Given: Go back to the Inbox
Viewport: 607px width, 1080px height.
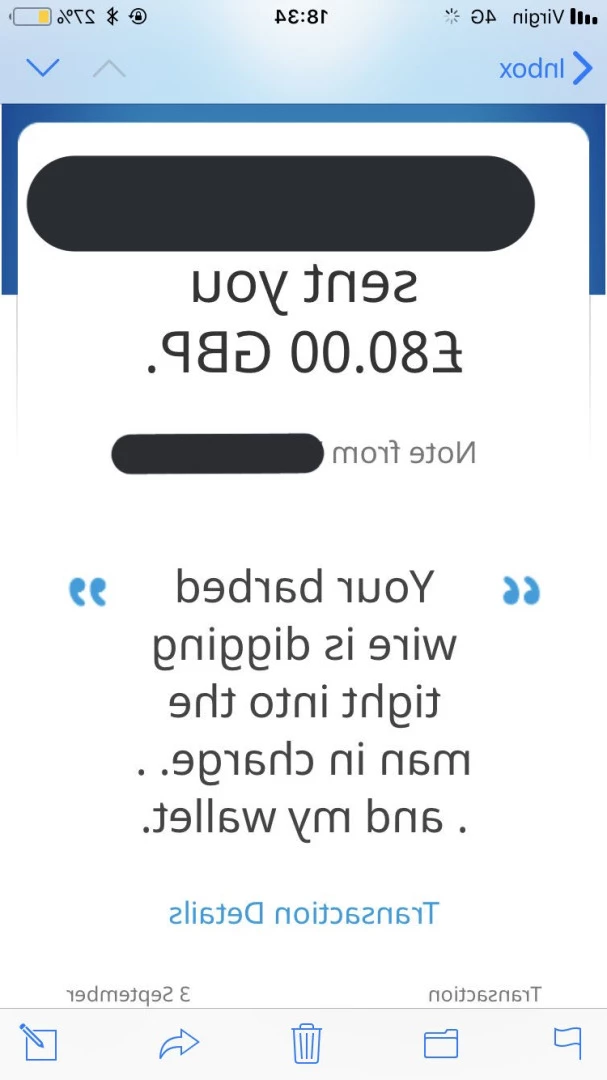Looking at the screenshot, I should [545, 68].
